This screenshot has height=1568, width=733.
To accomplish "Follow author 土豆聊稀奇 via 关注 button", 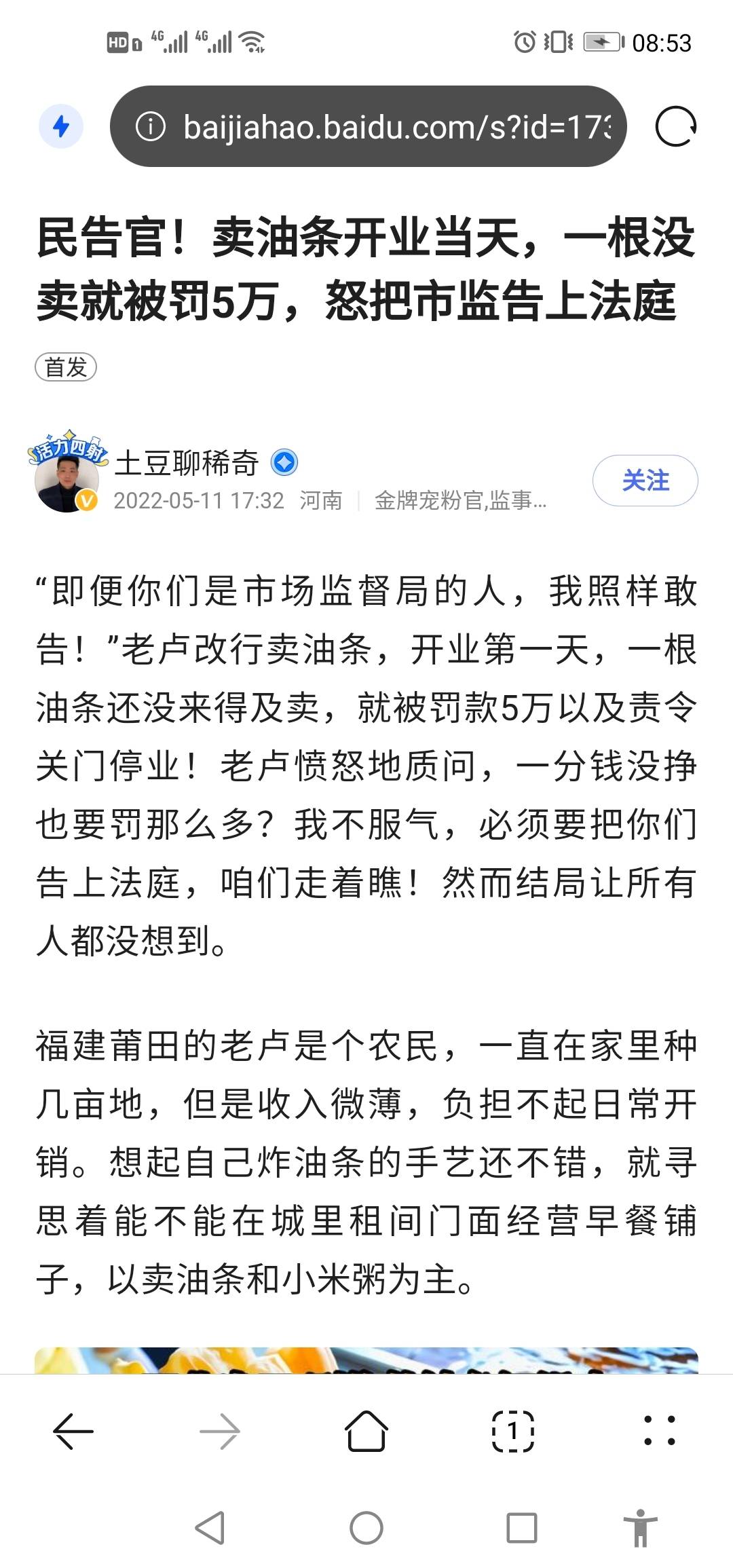I will (x=645, y=481).
